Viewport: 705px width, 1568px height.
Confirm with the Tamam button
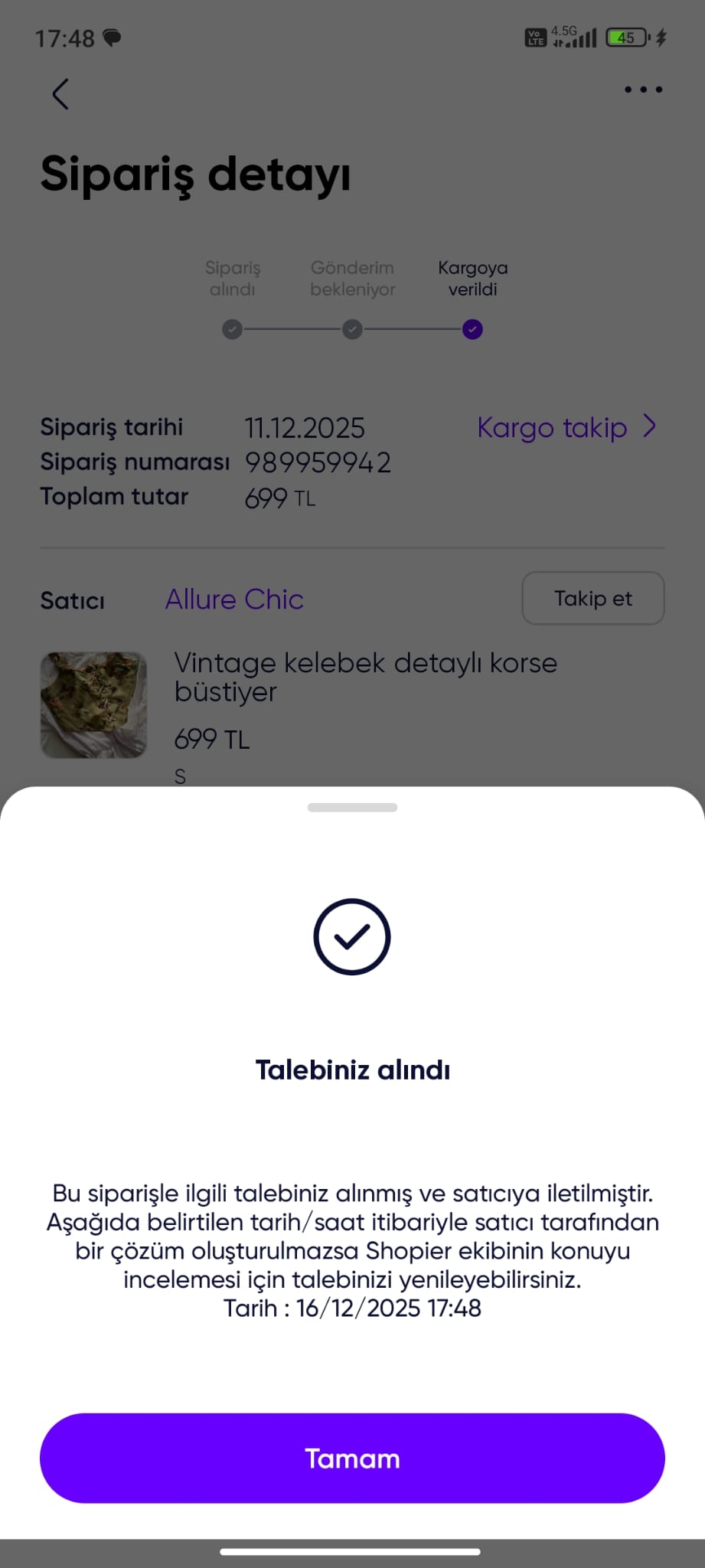click(352, 1458)
